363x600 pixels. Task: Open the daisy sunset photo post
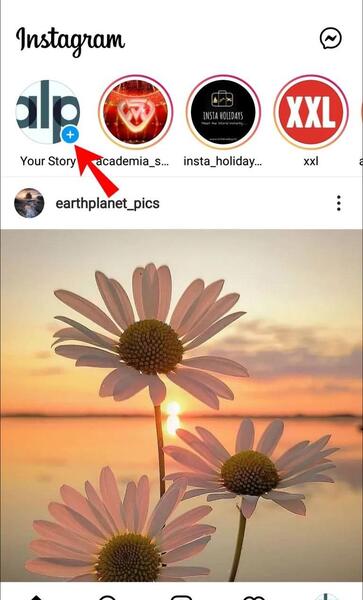tap(181, 405)
